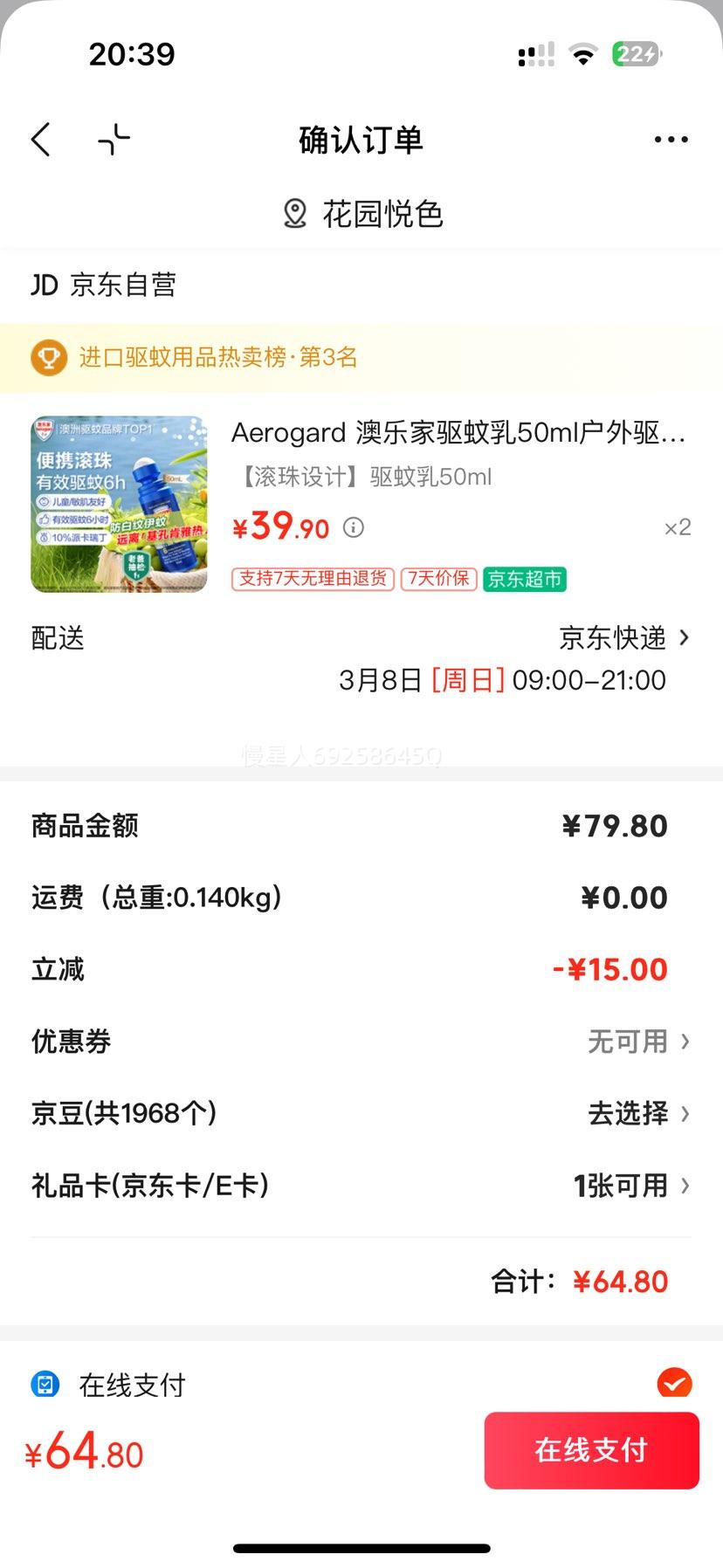This screenshot has width=723, height=1568.
Task: Open the 优惠券 coupon row
Action: point(637,1042)
